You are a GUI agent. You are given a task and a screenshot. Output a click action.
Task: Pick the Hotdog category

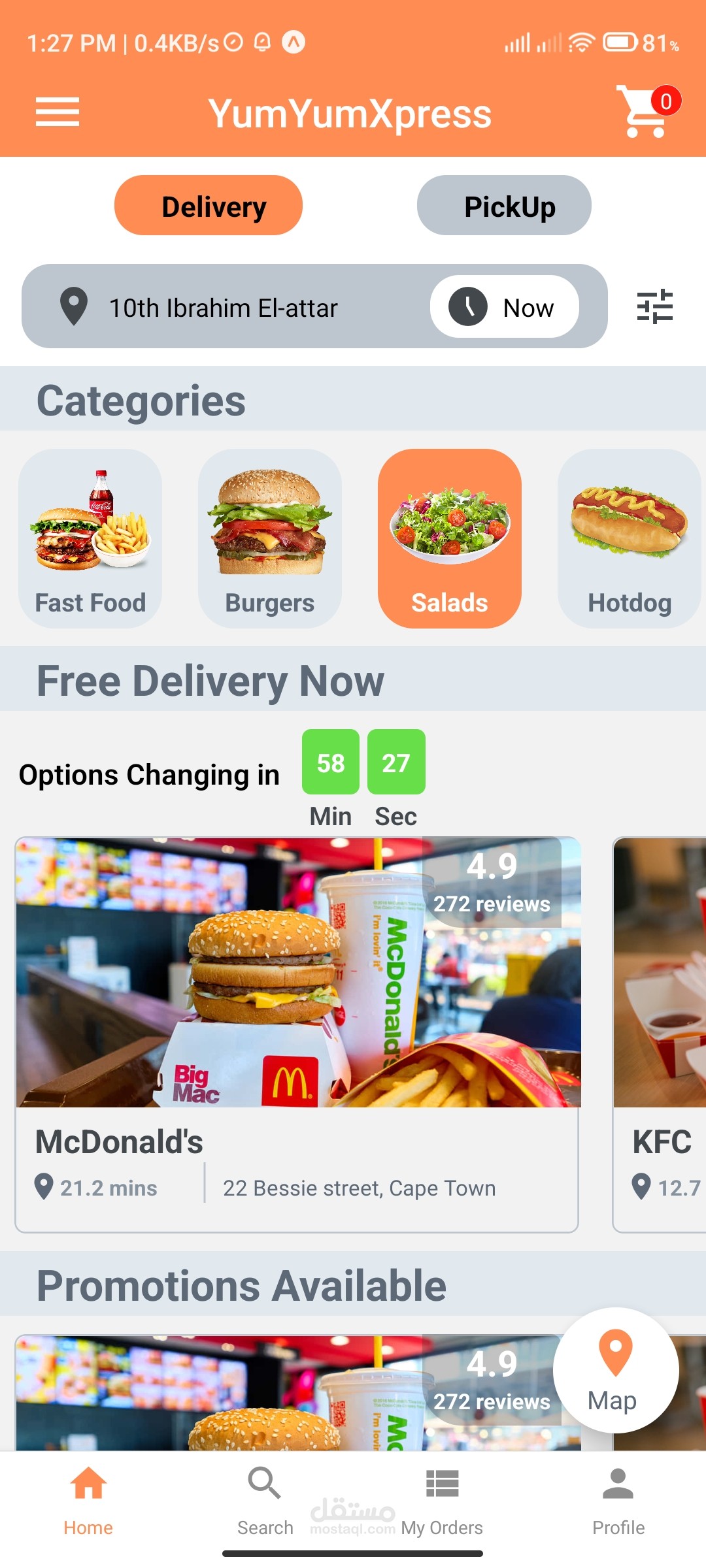pos(630,538)
